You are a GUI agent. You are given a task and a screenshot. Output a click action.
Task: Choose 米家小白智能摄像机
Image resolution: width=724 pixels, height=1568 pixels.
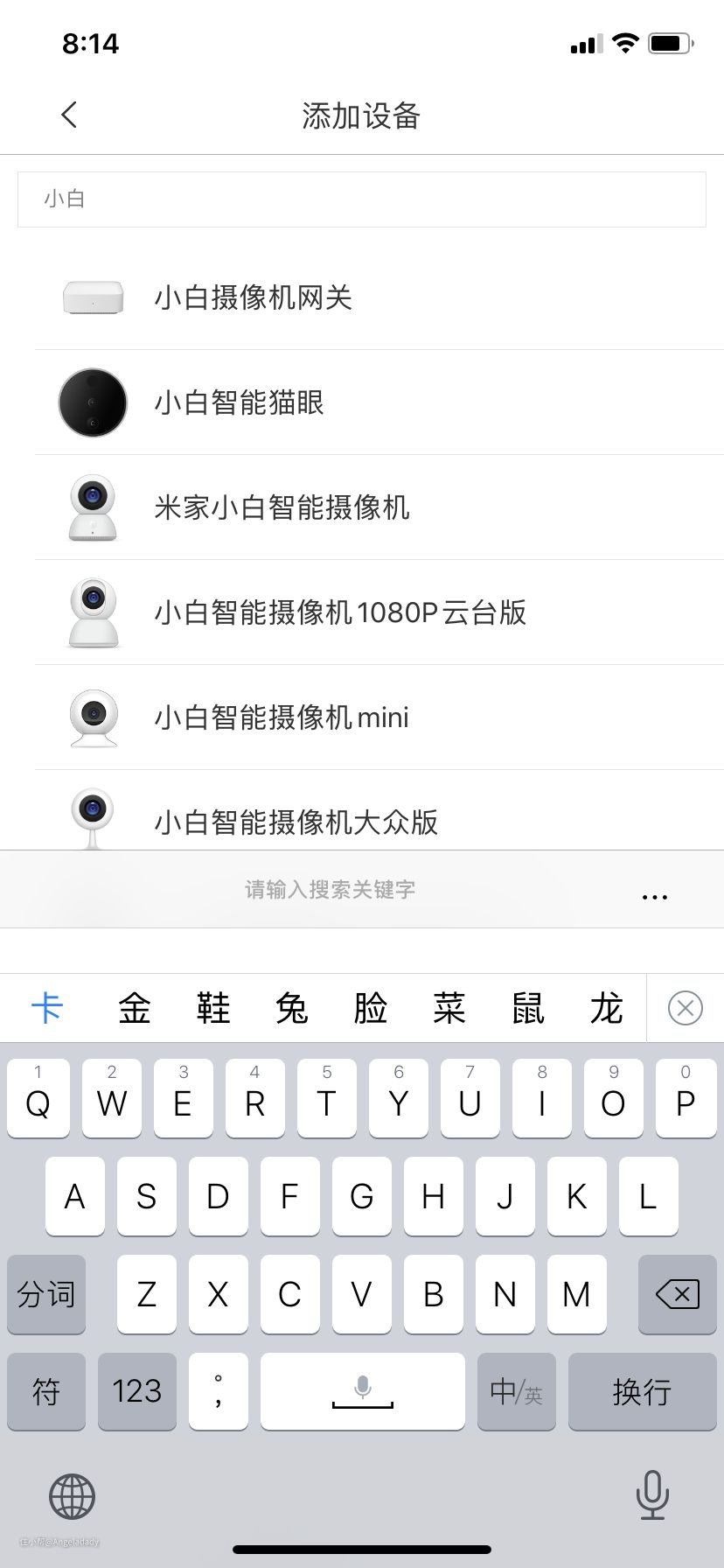click(282, 507)
